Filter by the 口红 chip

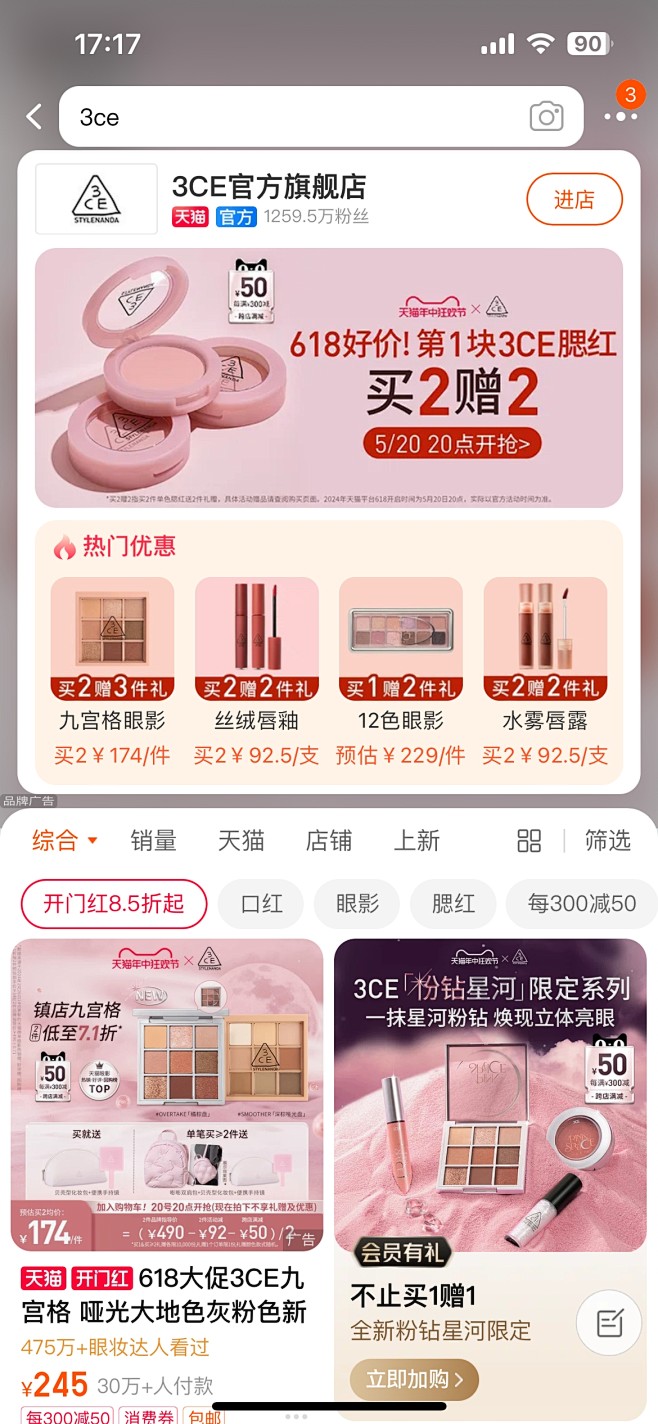coord(262,904)
